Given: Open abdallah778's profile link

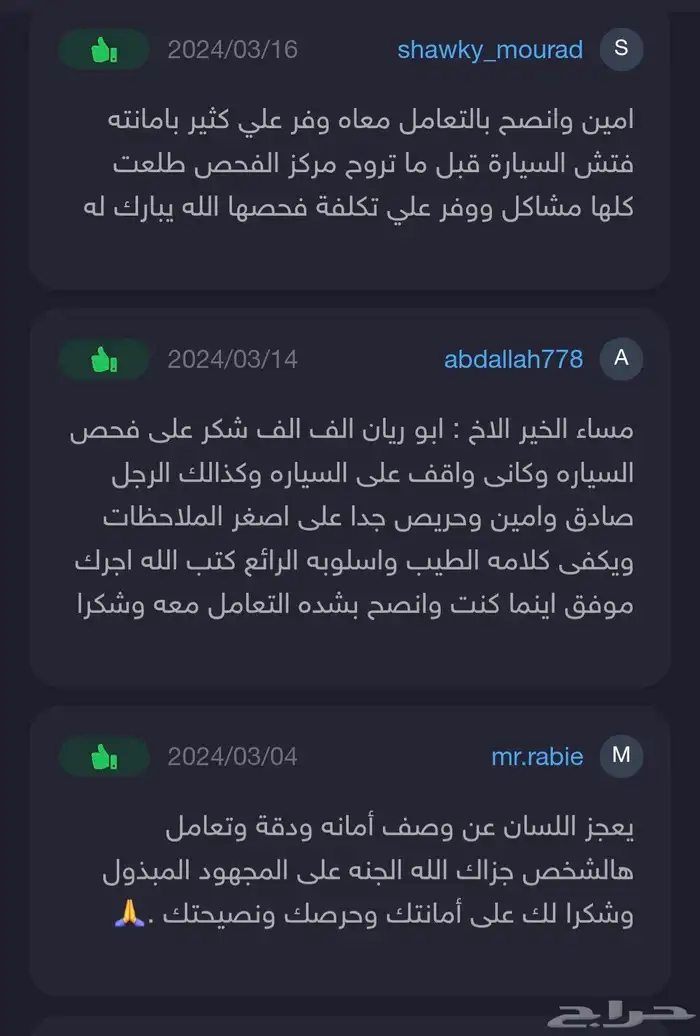Looking at the screenshot, I should coord(513,359).
